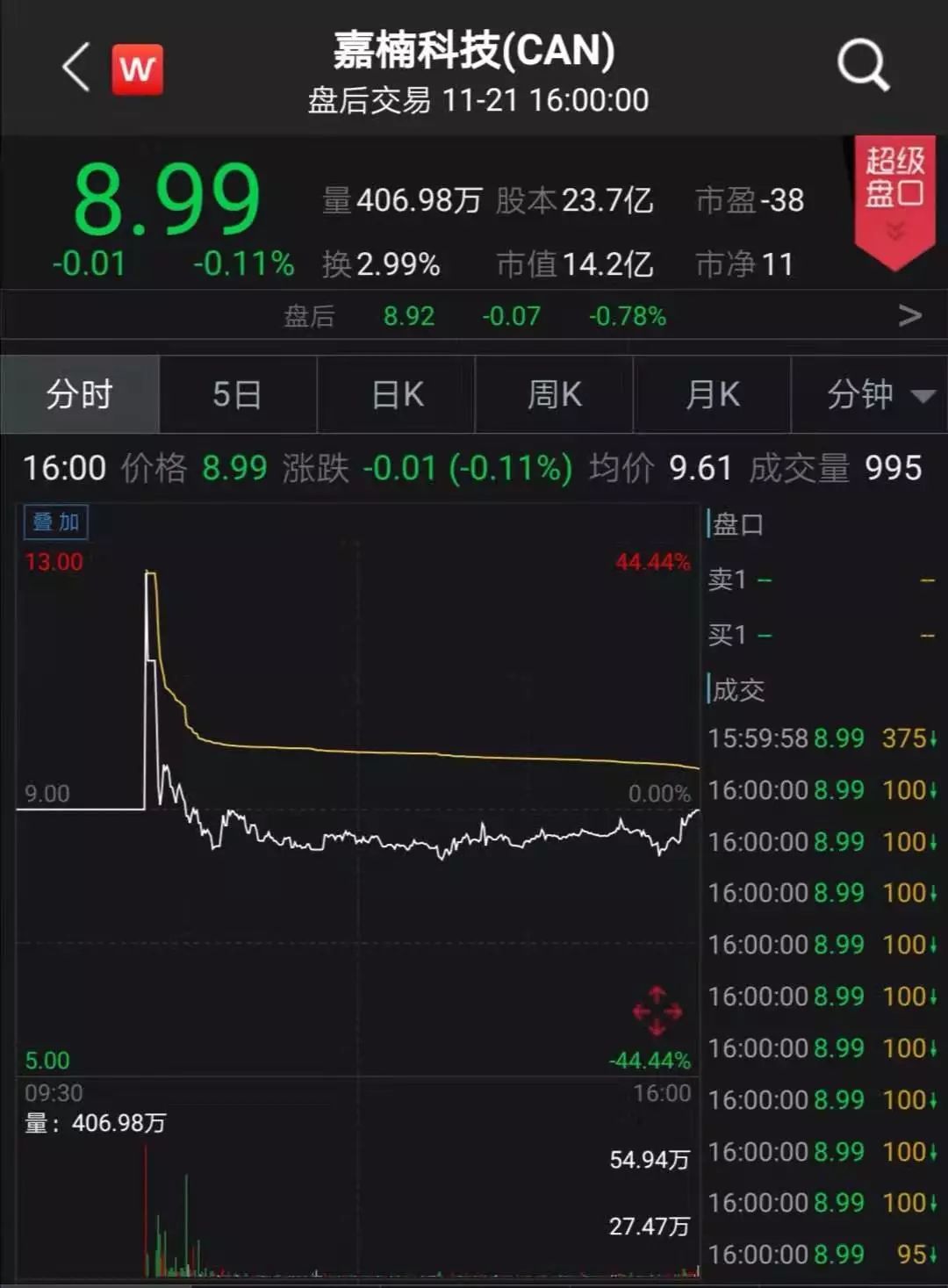Switch to the 5日 tab

pyautogui.click(x=237, y=395)
